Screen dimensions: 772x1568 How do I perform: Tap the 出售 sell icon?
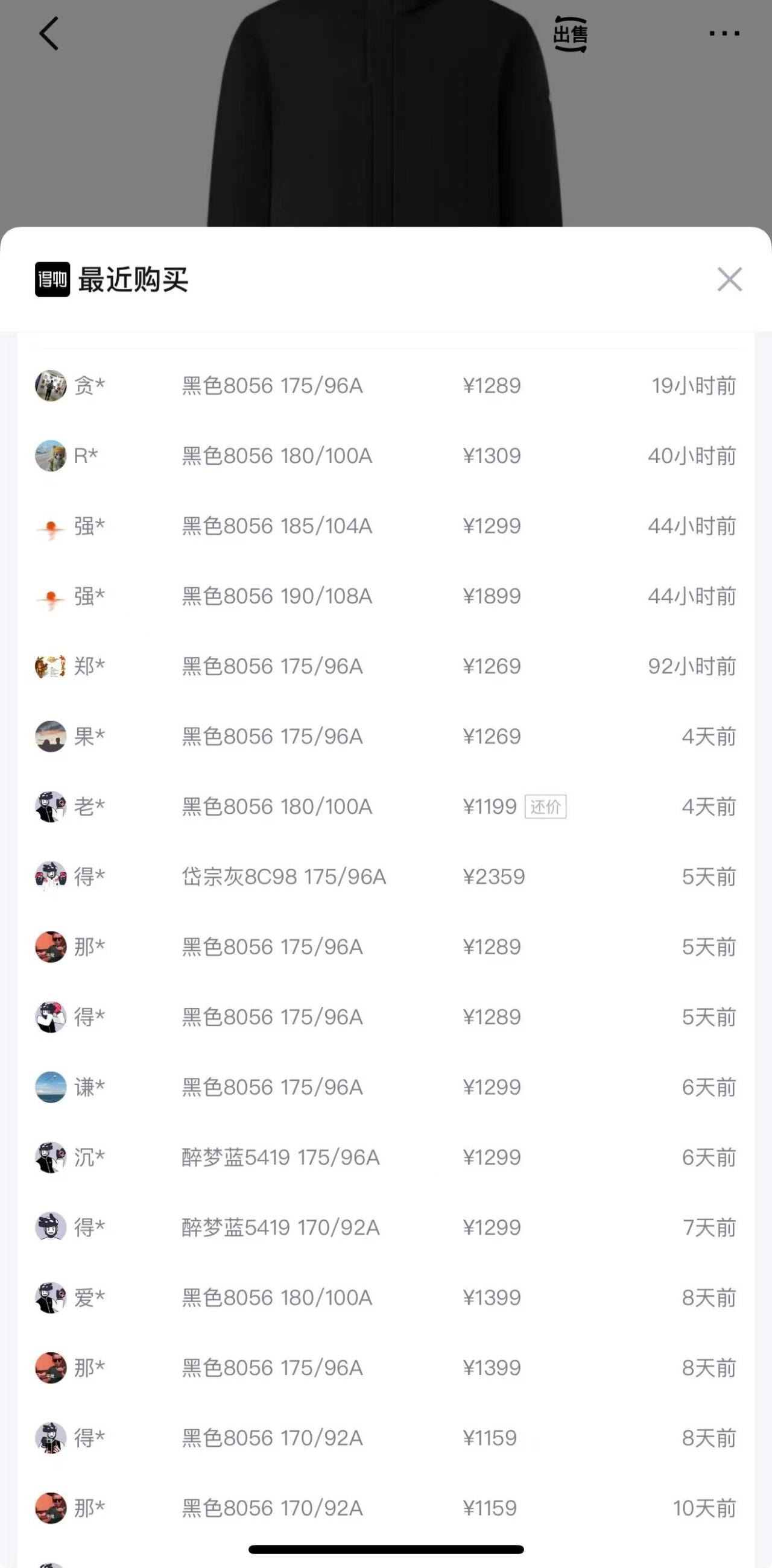click(571, 34)
